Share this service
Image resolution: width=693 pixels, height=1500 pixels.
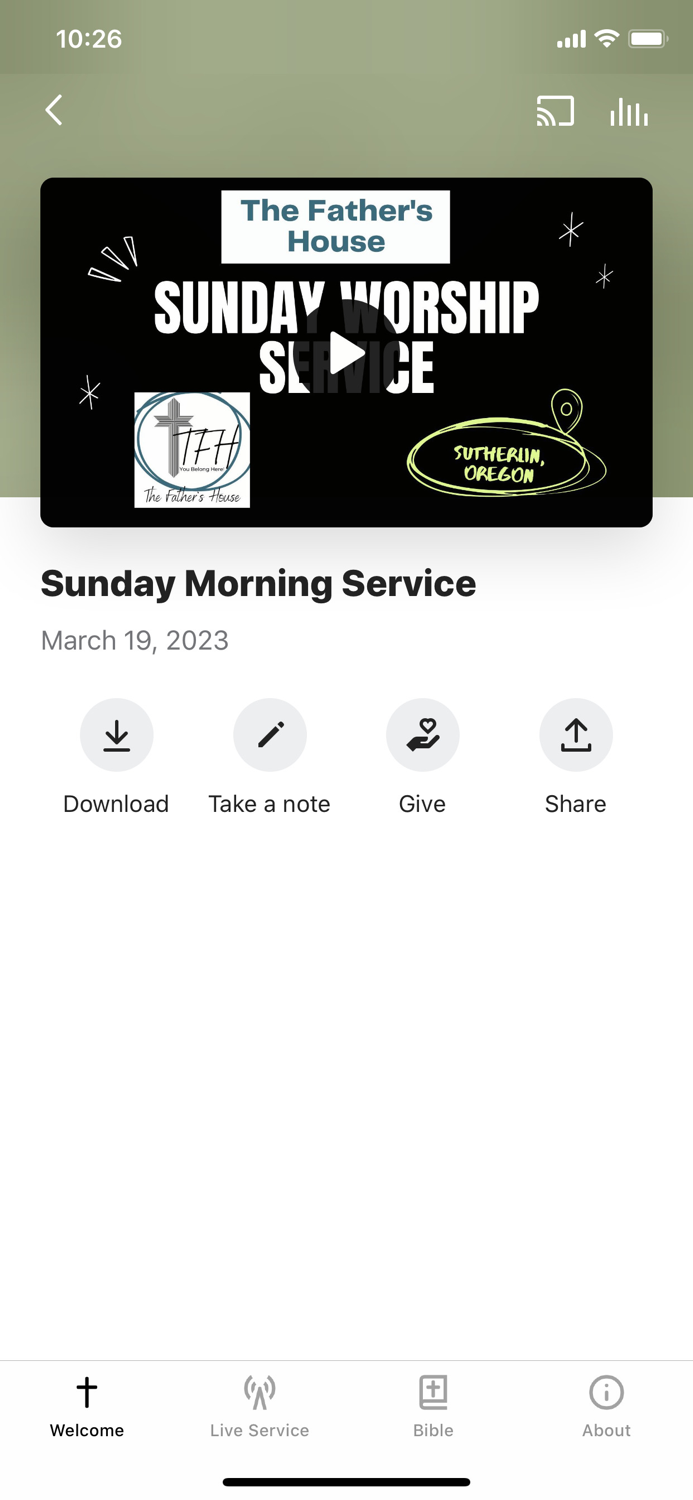(575, 758)
